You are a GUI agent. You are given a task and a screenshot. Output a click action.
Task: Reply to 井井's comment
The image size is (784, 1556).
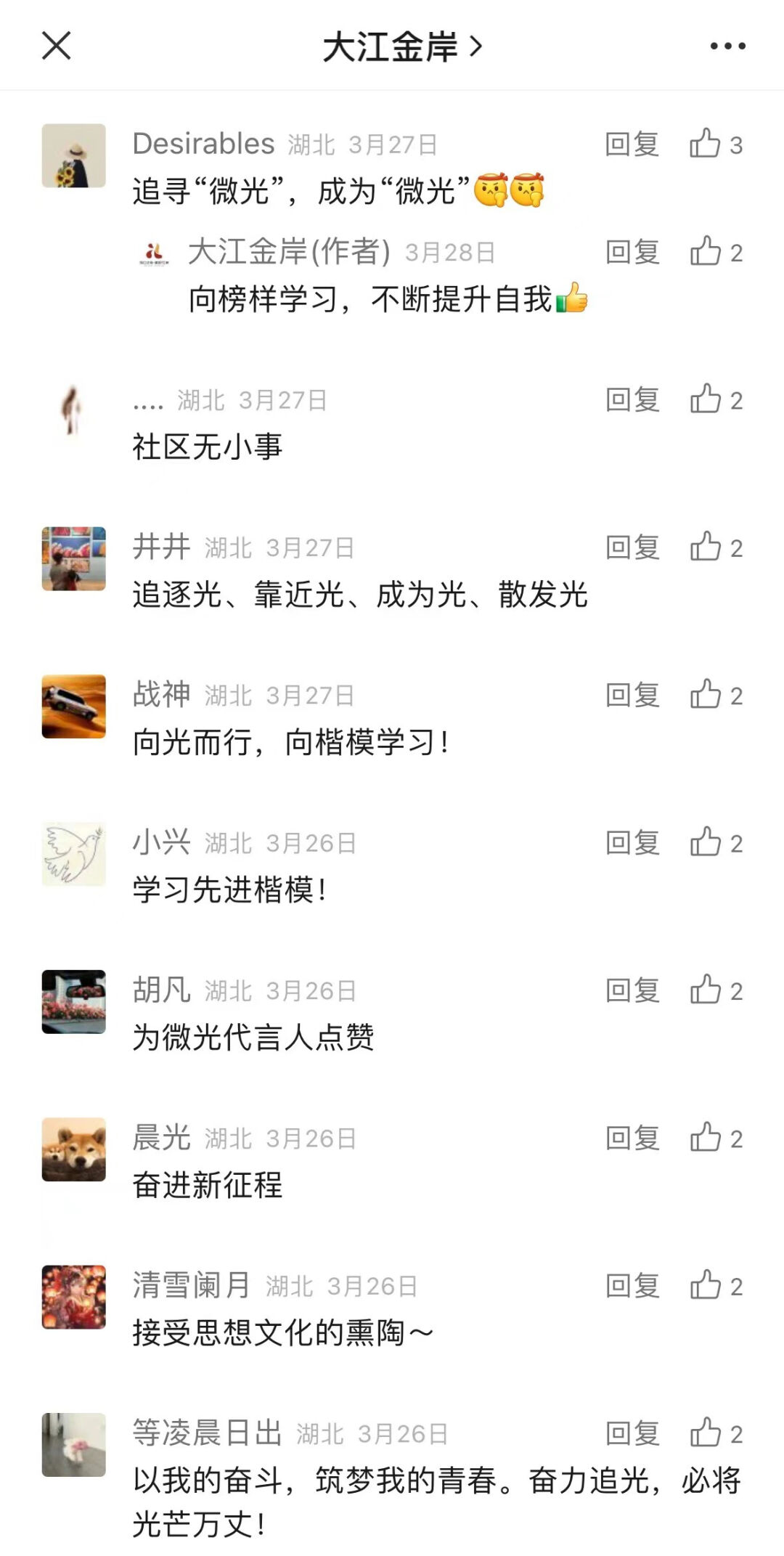coord(632,548)
